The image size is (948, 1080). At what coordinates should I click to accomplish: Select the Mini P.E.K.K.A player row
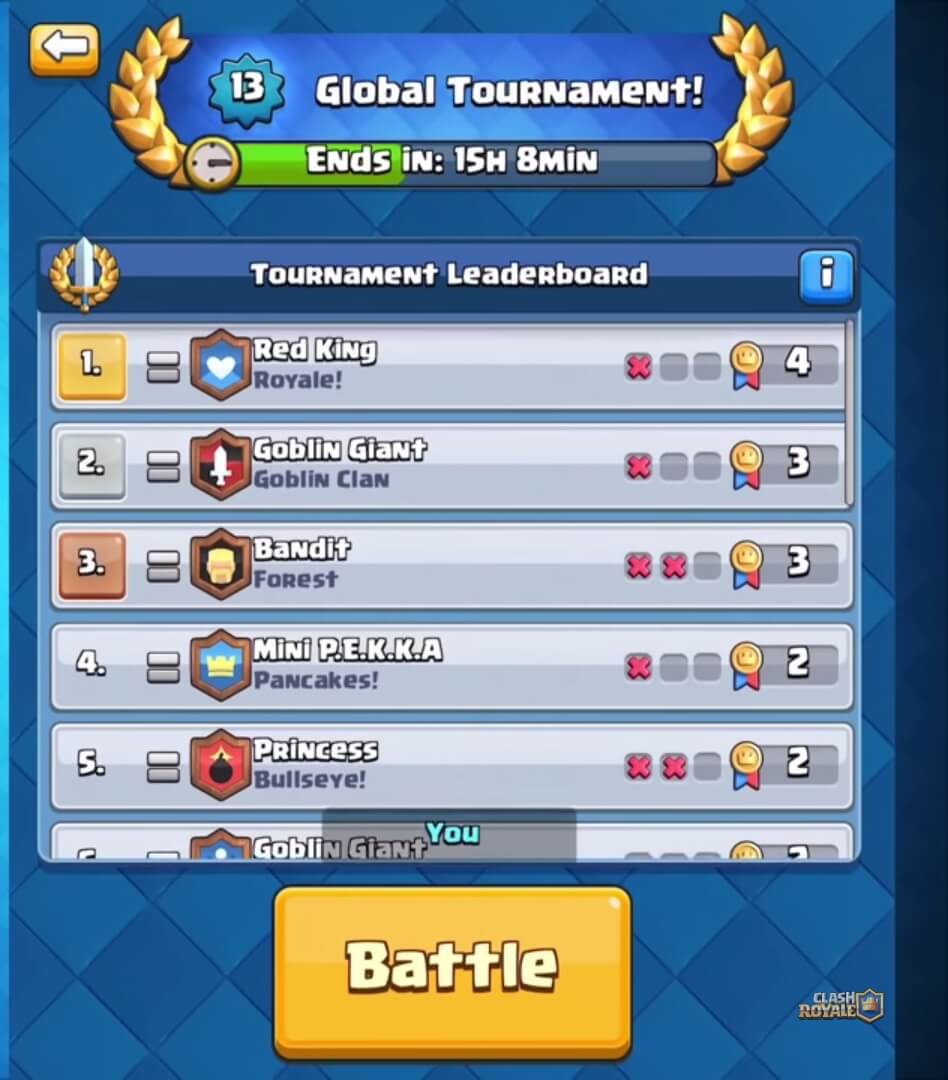(450, 665)
